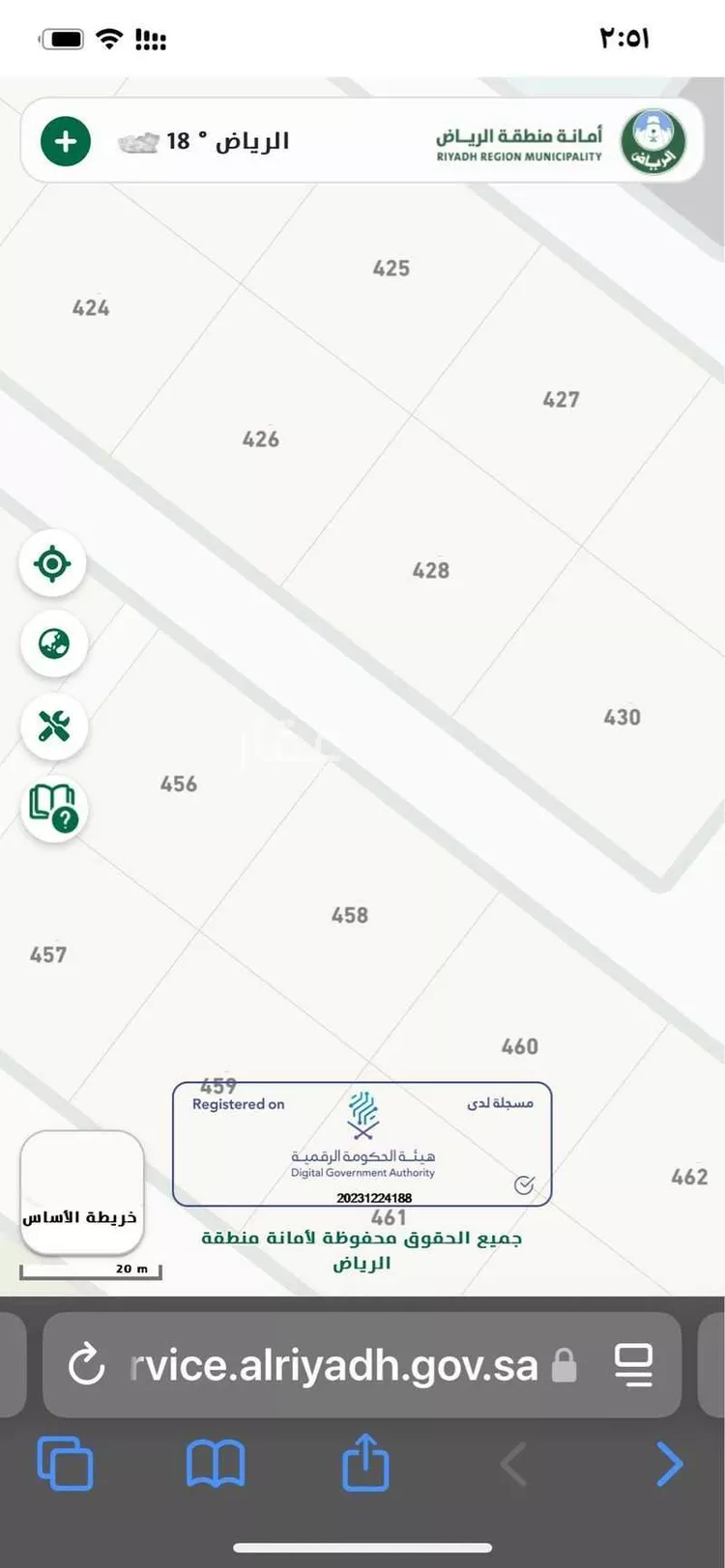Screen dimensions: 725x1568
Task: Open the tools wrench button
Action: 53,726
